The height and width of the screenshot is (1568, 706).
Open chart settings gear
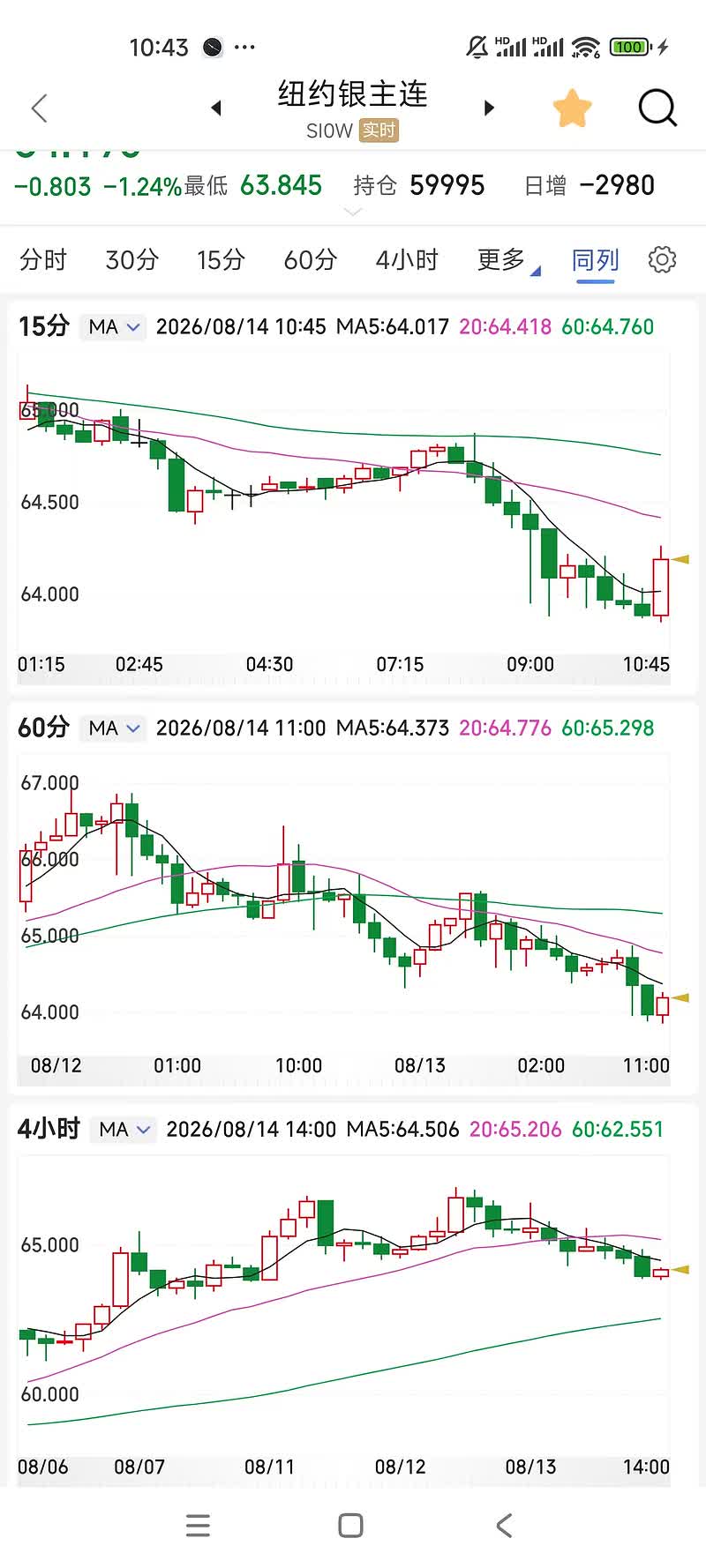click(x=662, y=259)
